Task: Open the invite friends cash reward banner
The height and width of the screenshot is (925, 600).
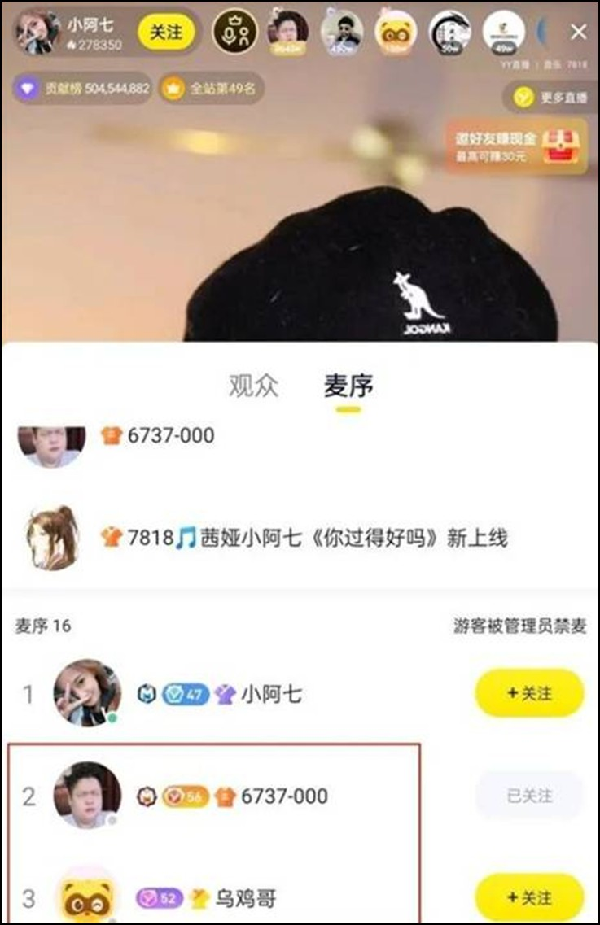Action: pos(516,146)
